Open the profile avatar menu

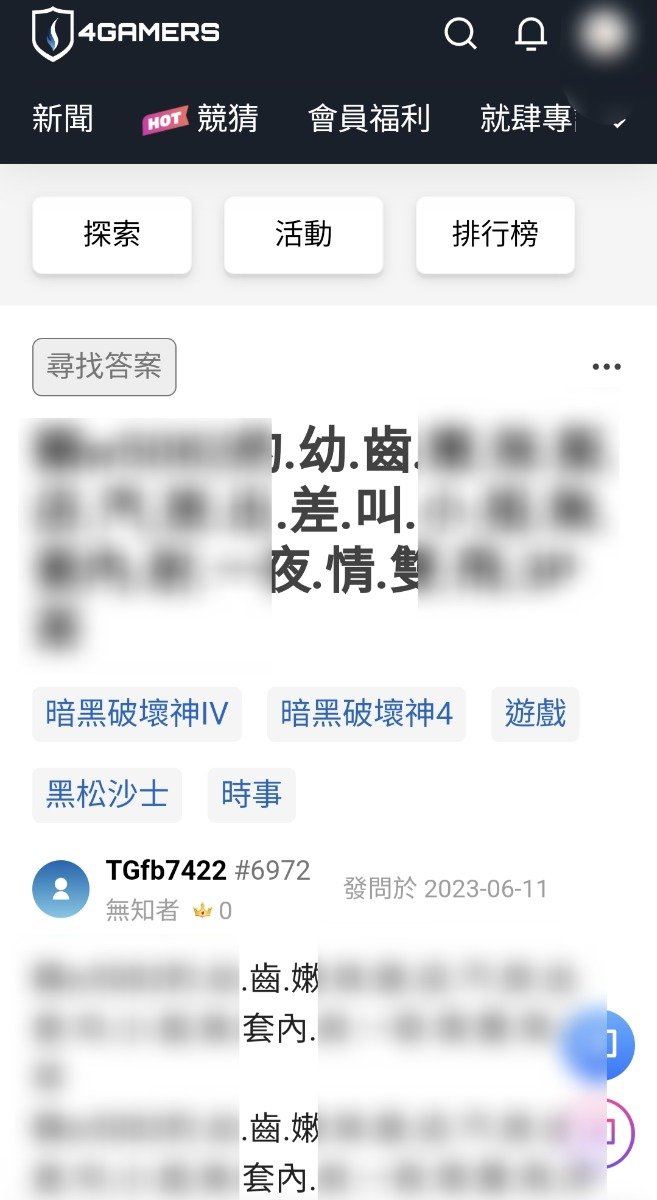tap(603, 34)
